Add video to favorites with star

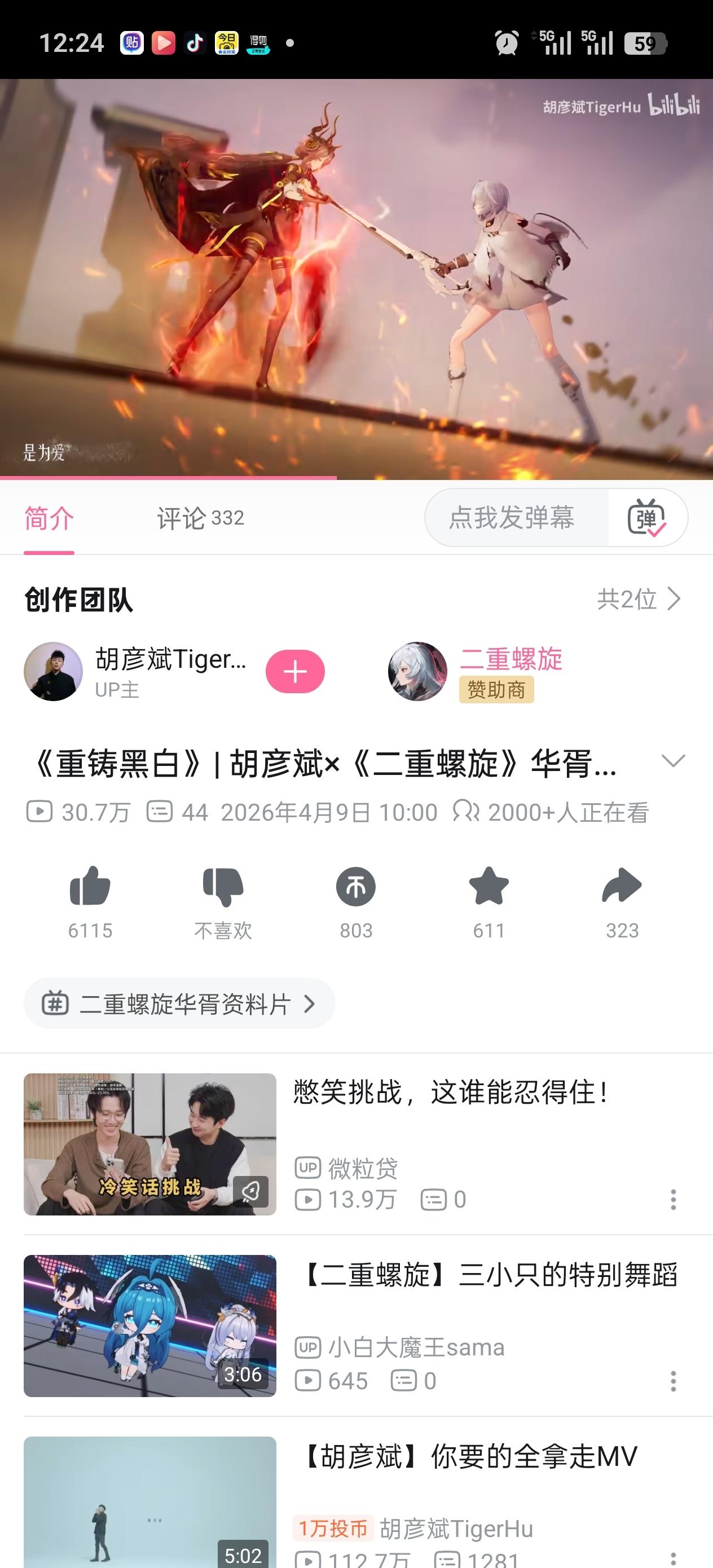pyautogui.click(x=489, y=886)
